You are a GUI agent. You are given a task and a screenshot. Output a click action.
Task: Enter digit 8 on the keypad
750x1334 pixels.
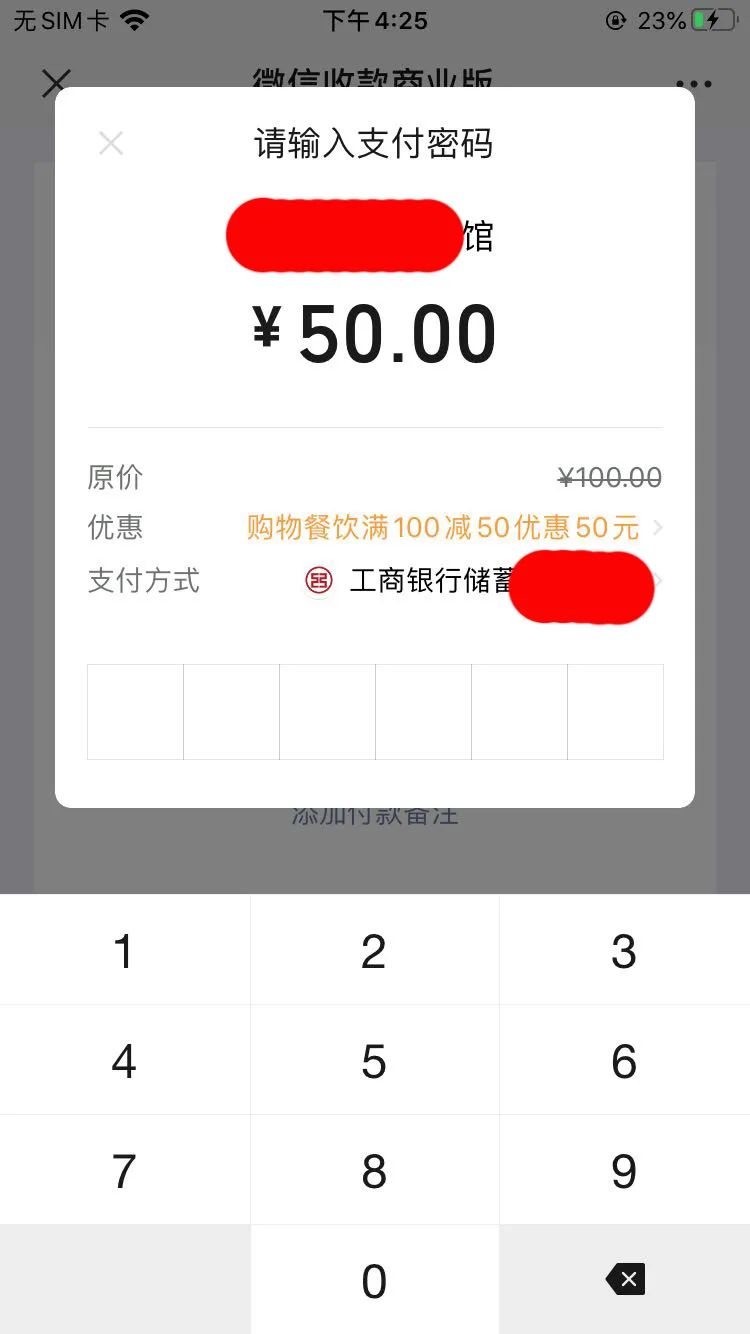click(374, 1170)
